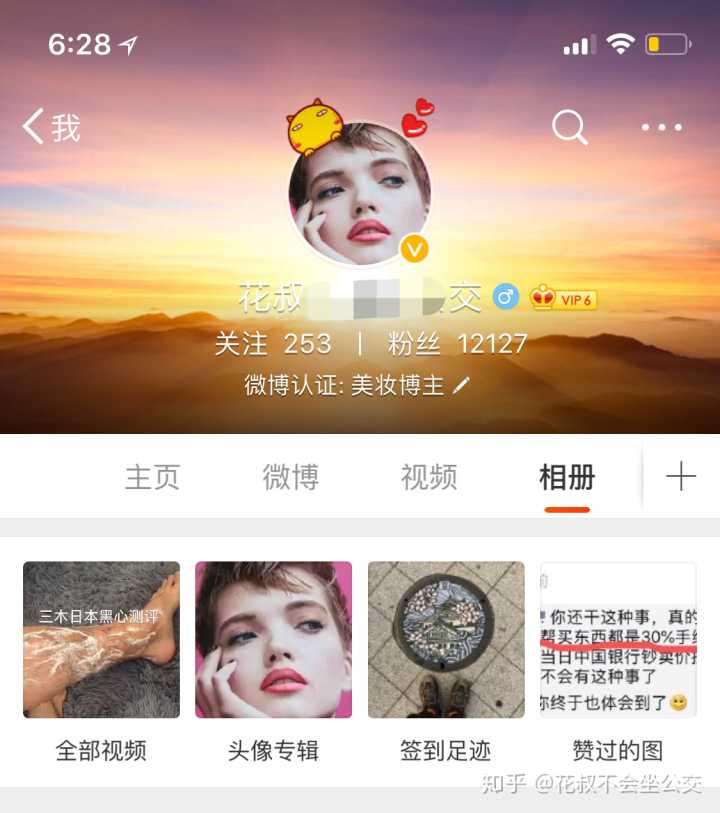
Task: Open the three-dot overflow menu
Action: (661, 127)
